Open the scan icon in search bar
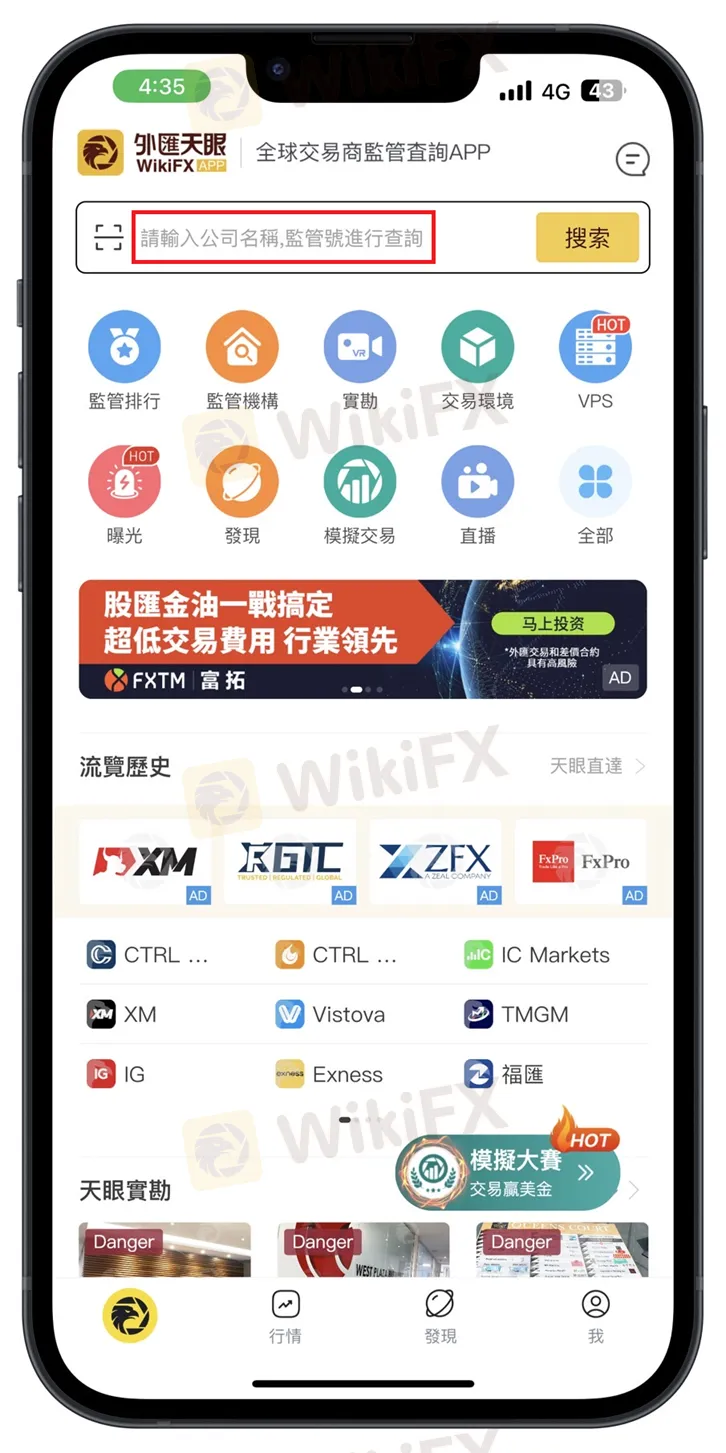The image size is (726, 1453). [x=108, y=238]
